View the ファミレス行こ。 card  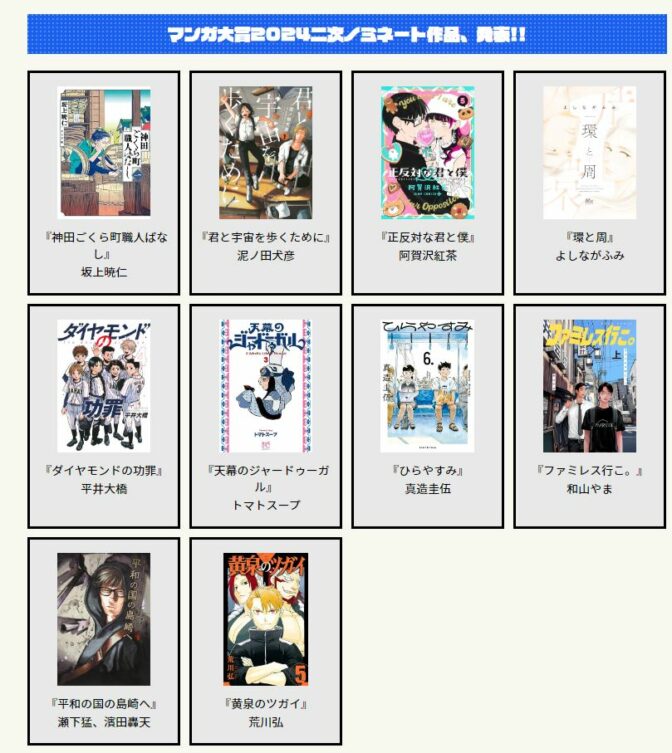pyautogui.click(x=589, y=387)
